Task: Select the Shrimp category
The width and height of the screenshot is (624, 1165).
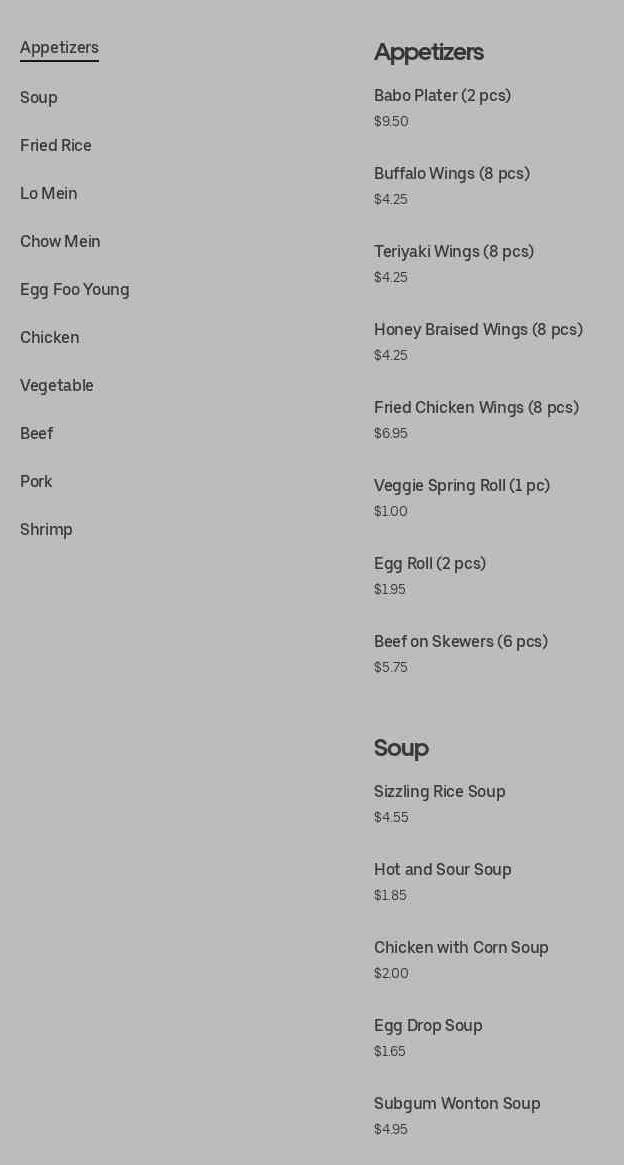Action: pyautogui.click(x=46, y=530)
